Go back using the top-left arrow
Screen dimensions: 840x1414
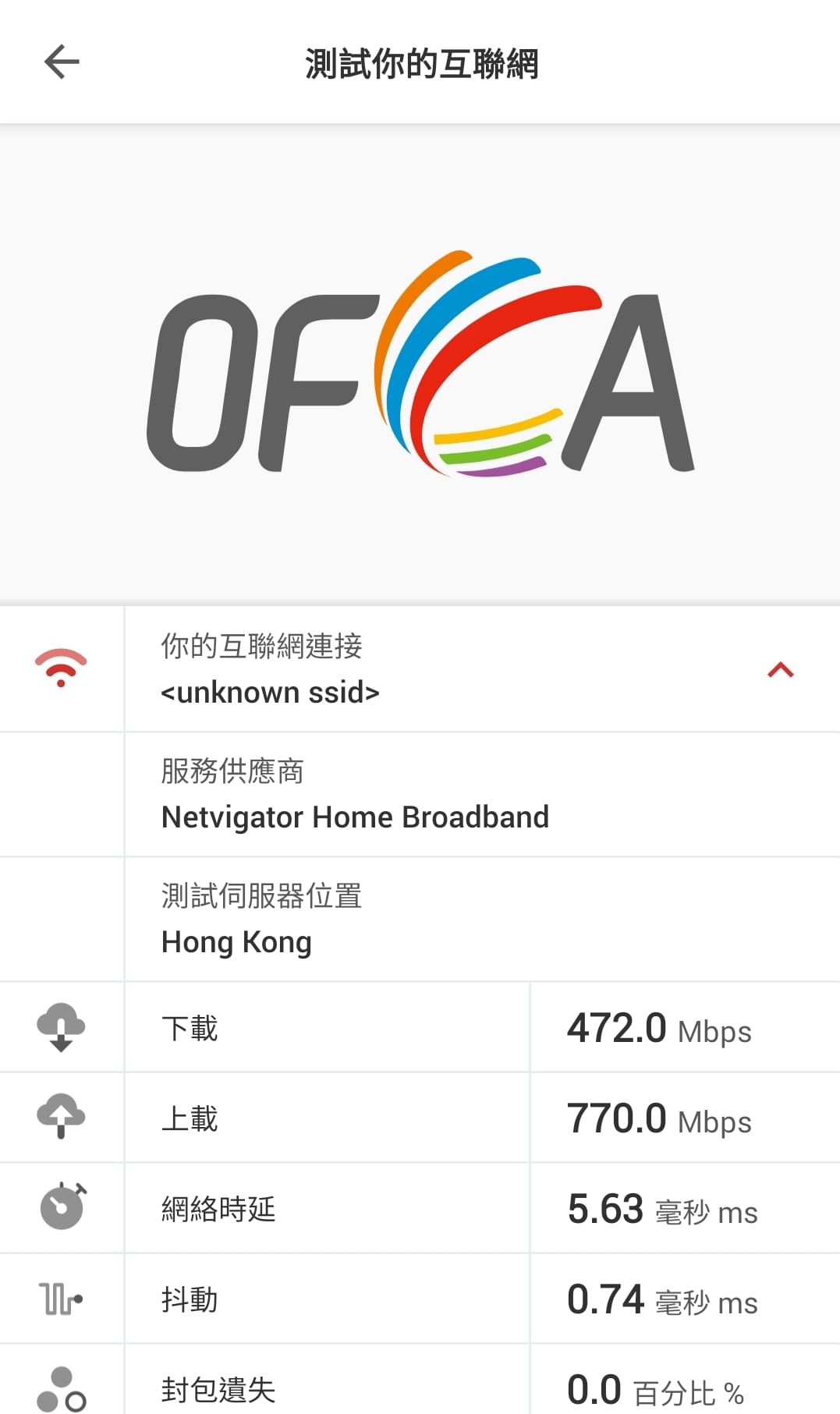click(x=62, y=62)
